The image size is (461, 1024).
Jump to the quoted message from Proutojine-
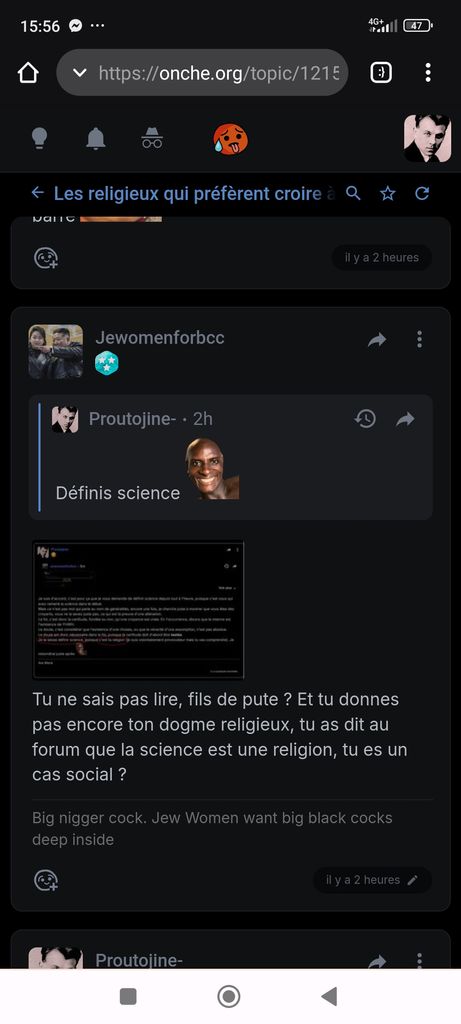pos(405,419)
